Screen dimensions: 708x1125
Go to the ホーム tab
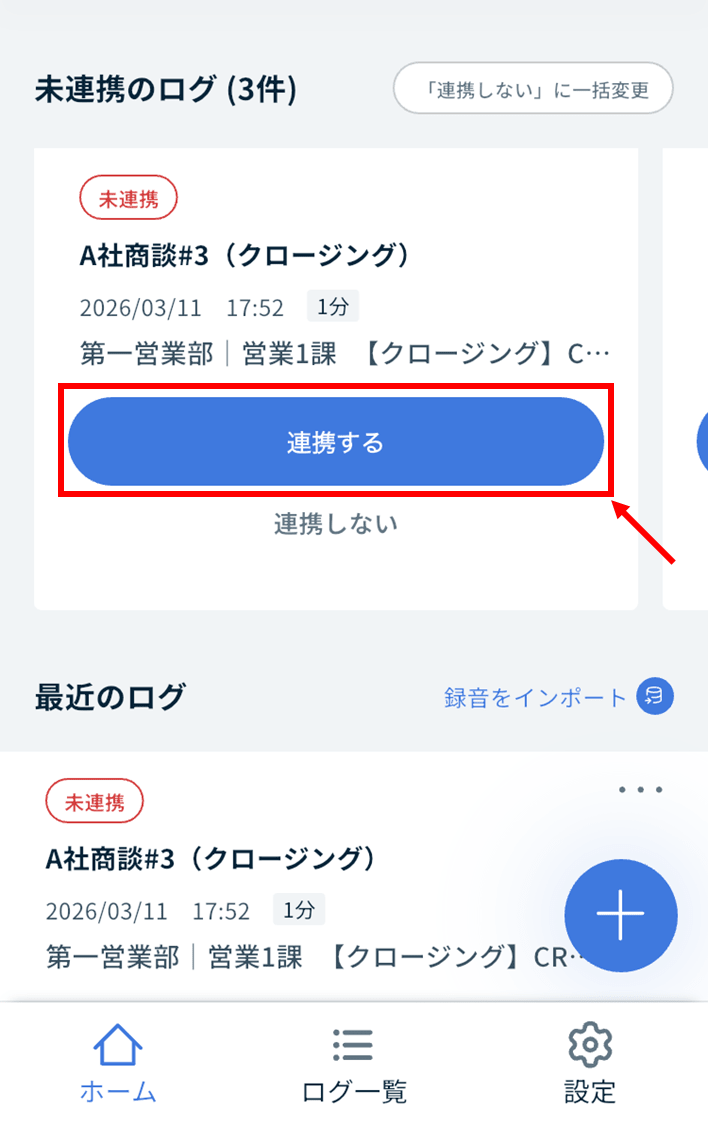118,1065
